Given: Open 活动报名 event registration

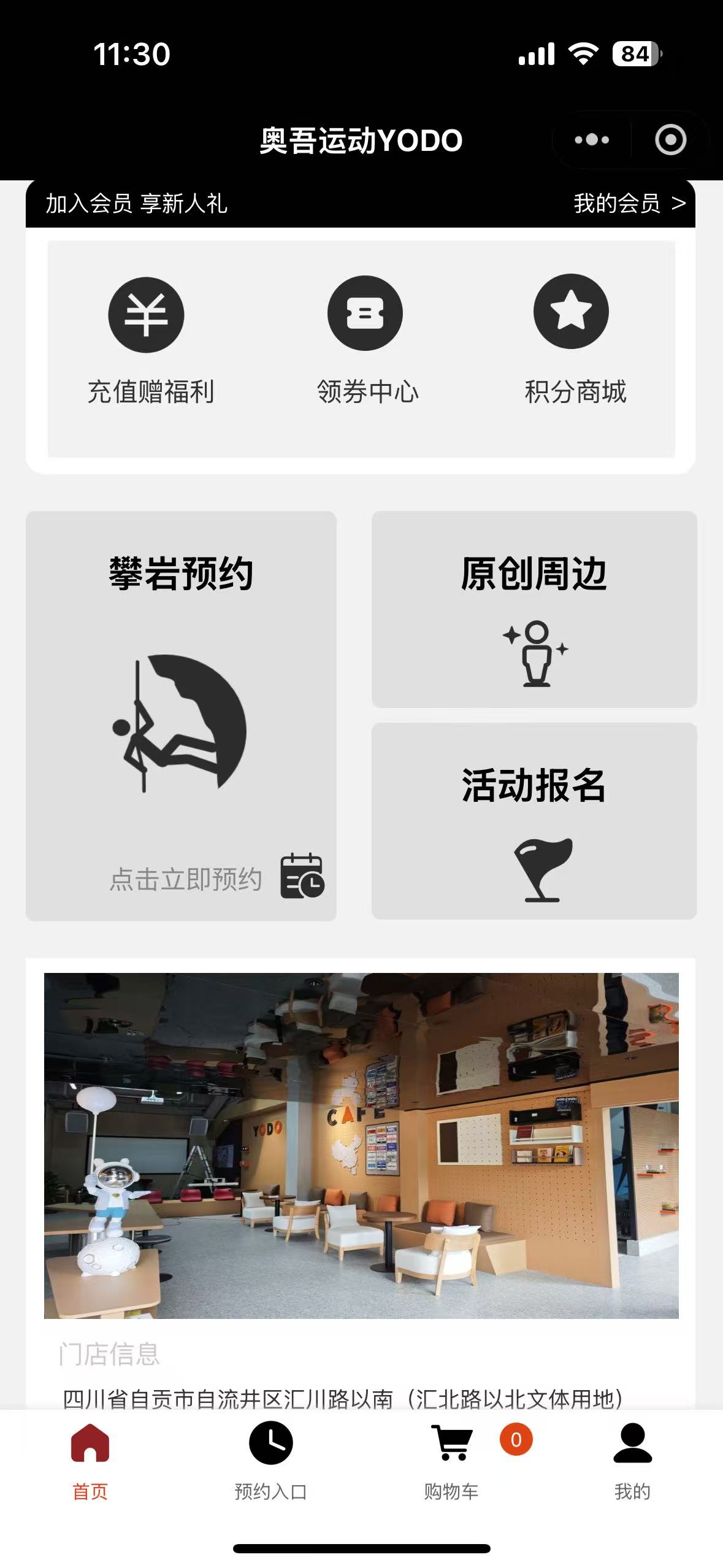Looking at the screenshot, I should pos(534,821).
